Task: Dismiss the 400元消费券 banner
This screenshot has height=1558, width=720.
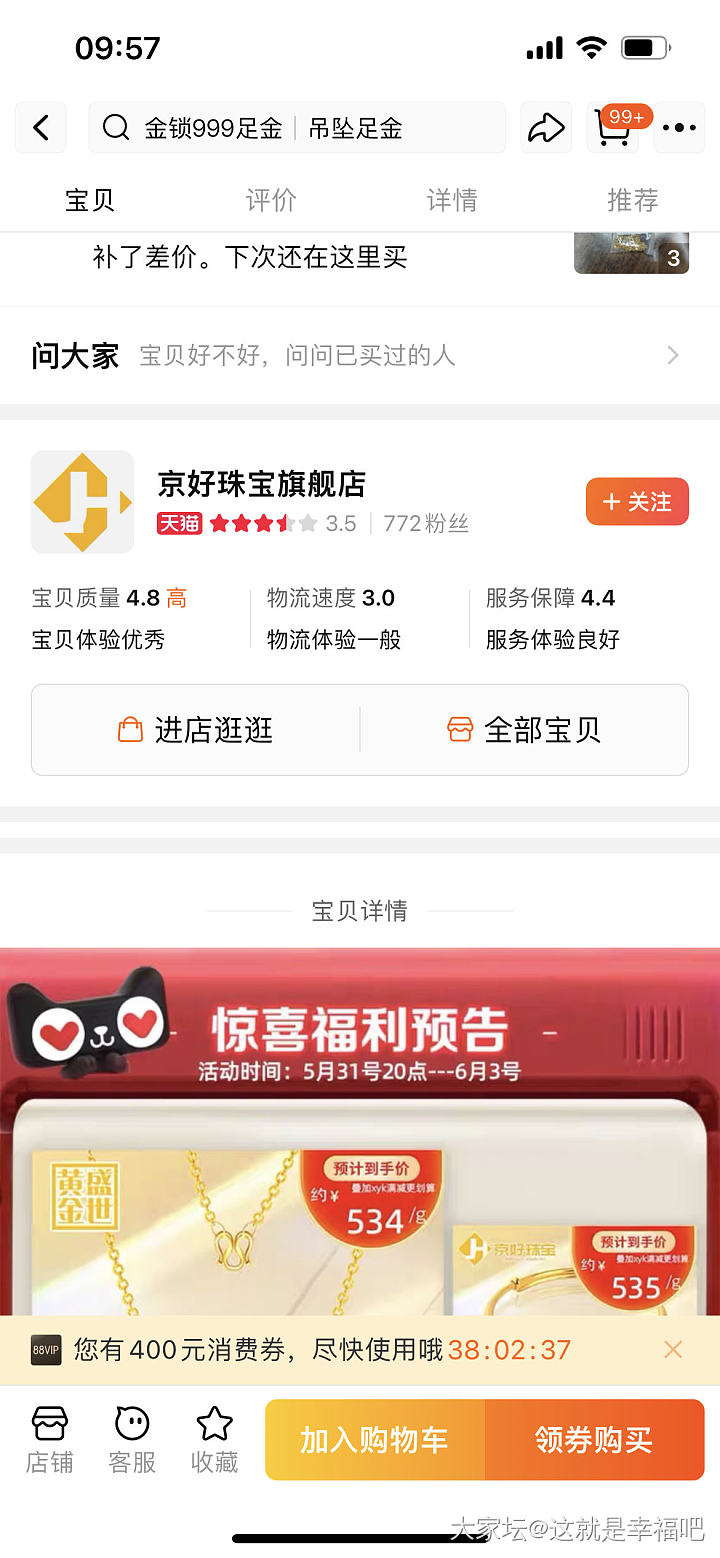Action: tap(673, 1350)
